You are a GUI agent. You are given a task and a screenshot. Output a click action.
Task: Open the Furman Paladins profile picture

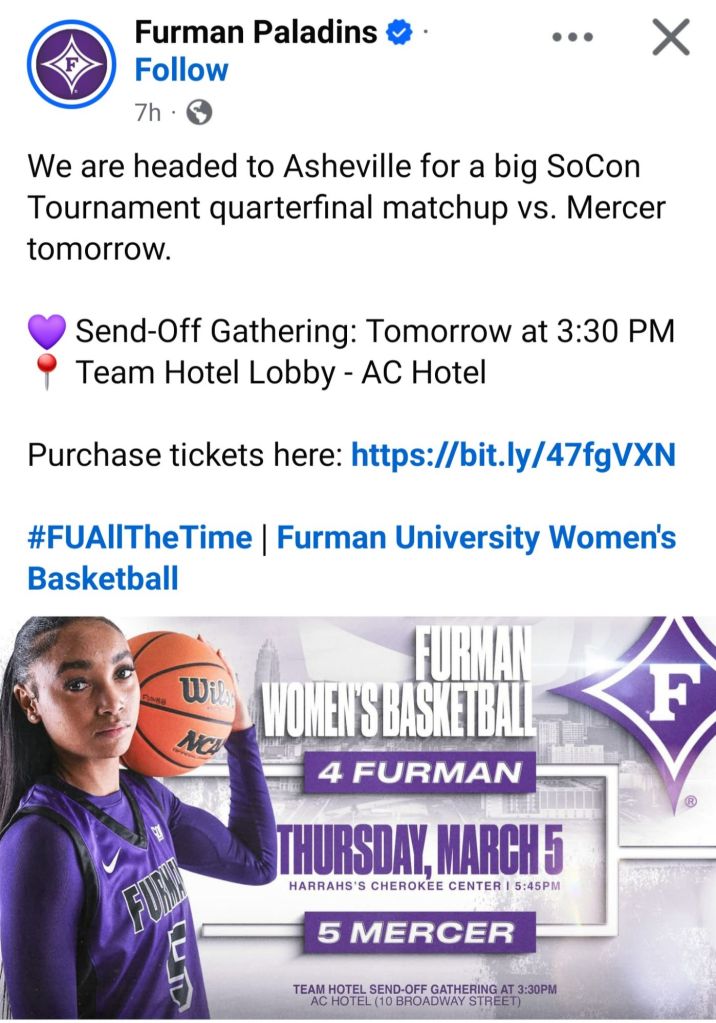72,64
